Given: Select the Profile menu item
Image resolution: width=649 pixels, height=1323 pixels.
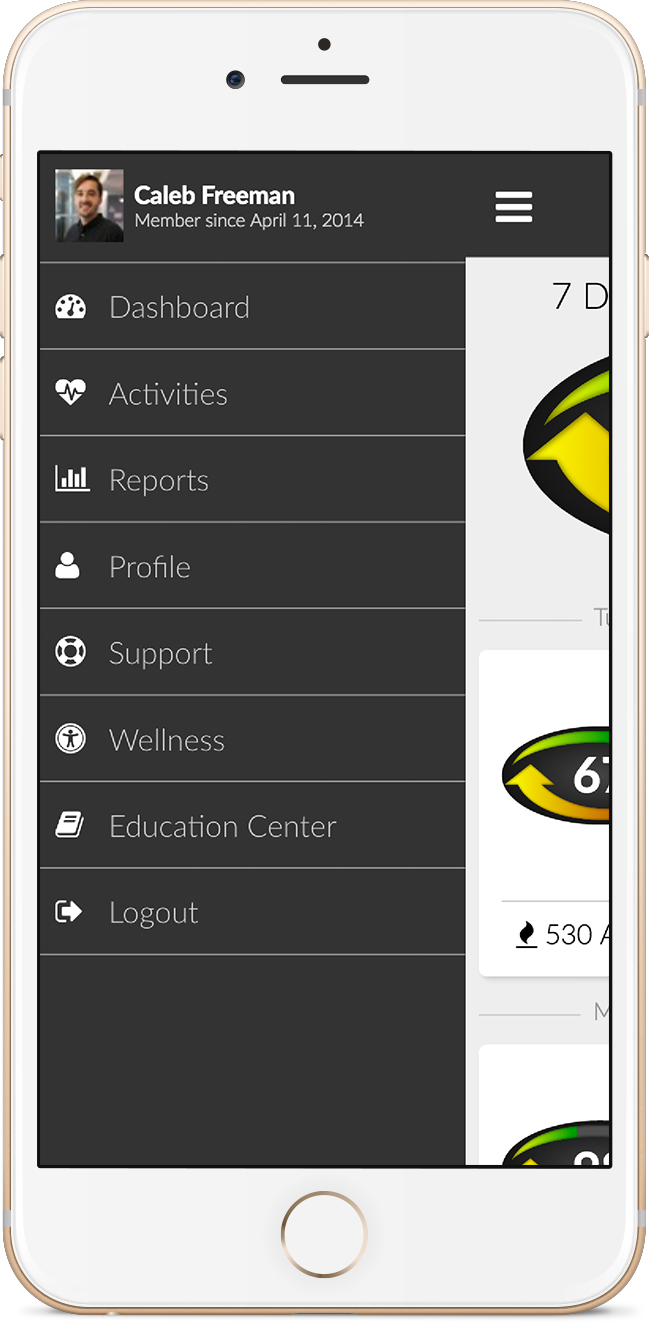Looking at the screenshot, I should [x=252, y=566].
